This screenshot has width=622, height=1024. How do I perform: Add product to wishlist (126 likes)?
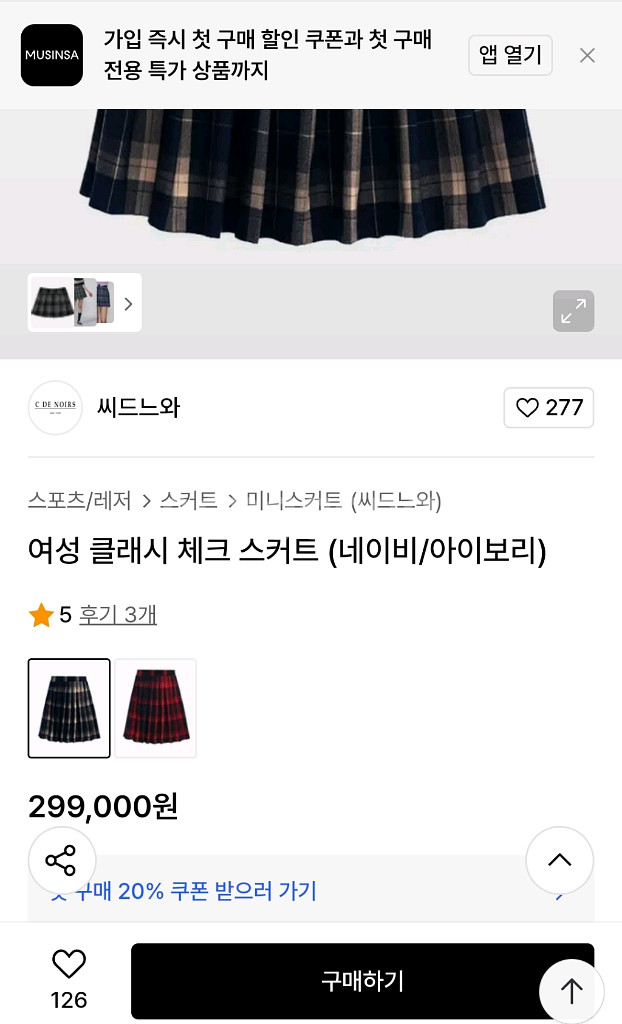tap(69, 978)
